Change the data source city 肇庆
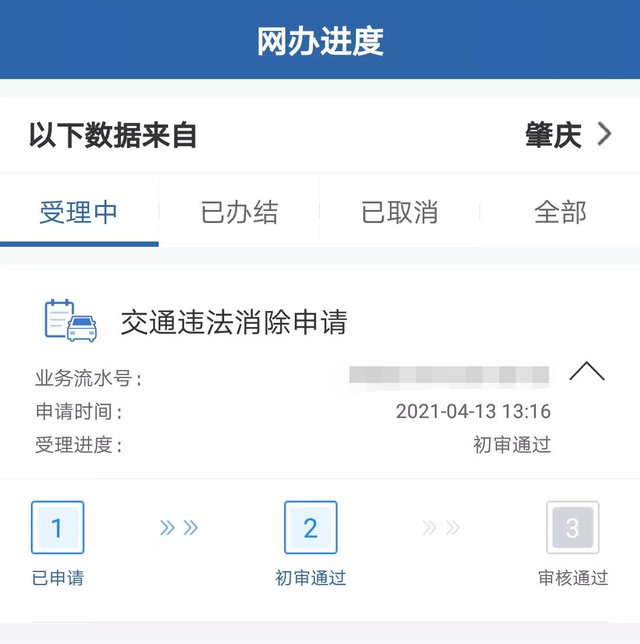640x644 pixels. coord(568,135)
